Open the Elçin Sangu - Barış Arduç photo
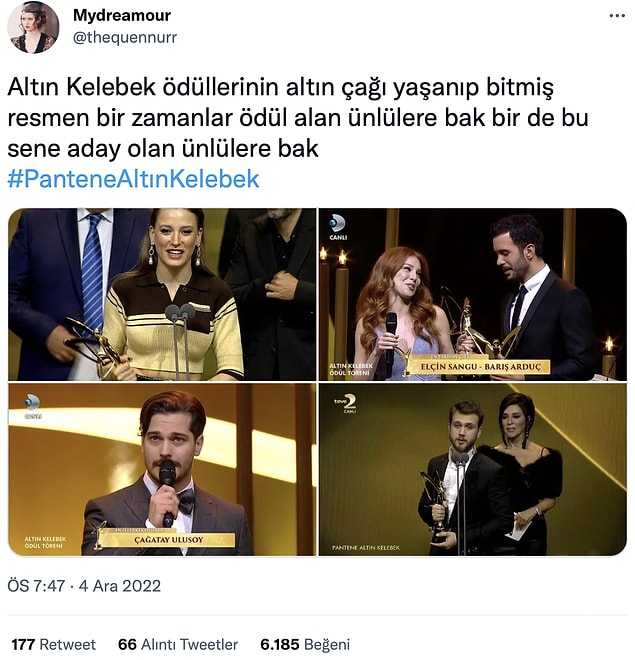 (x=472, y=294)
